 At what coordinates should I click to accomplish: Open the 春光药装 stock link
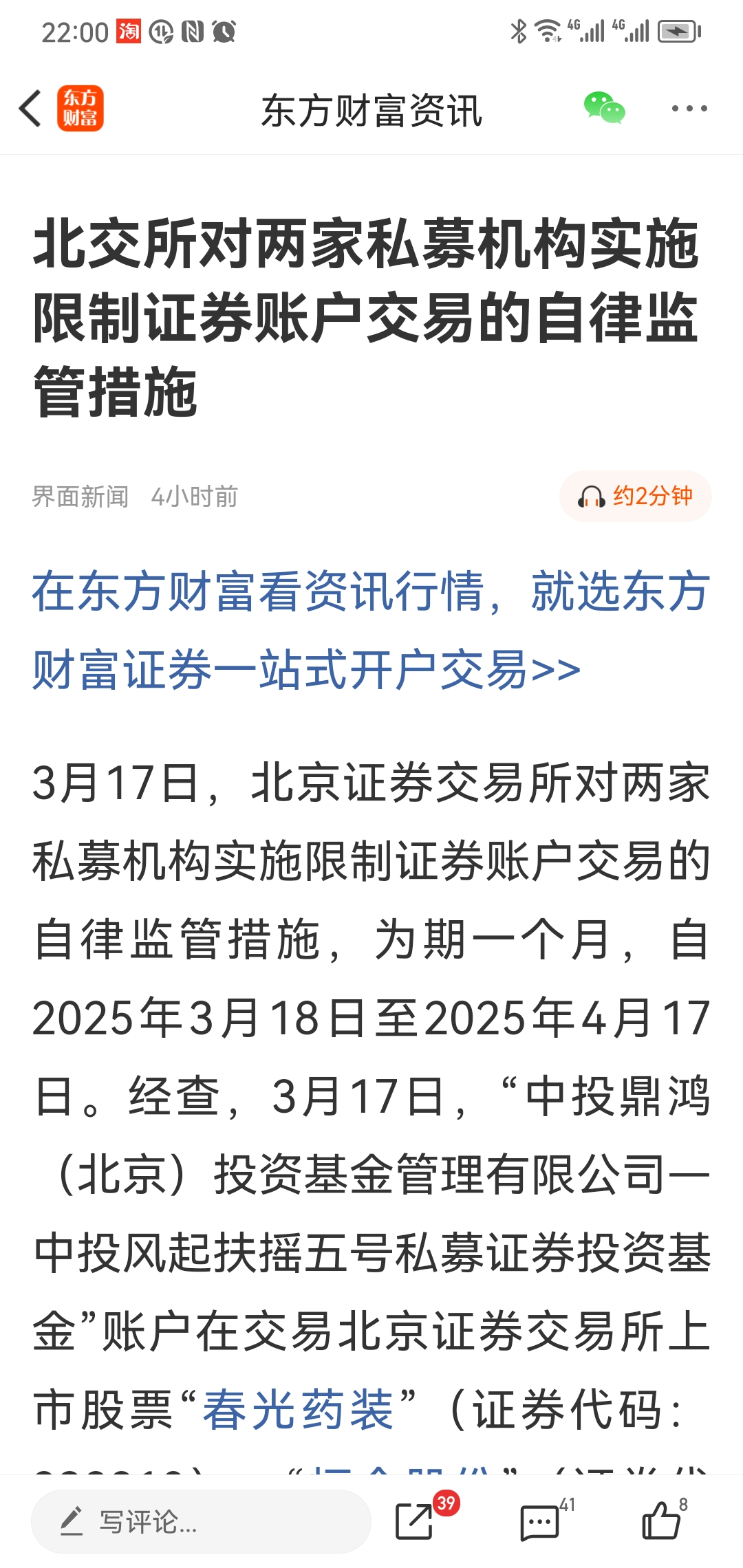coord(297,1409)
